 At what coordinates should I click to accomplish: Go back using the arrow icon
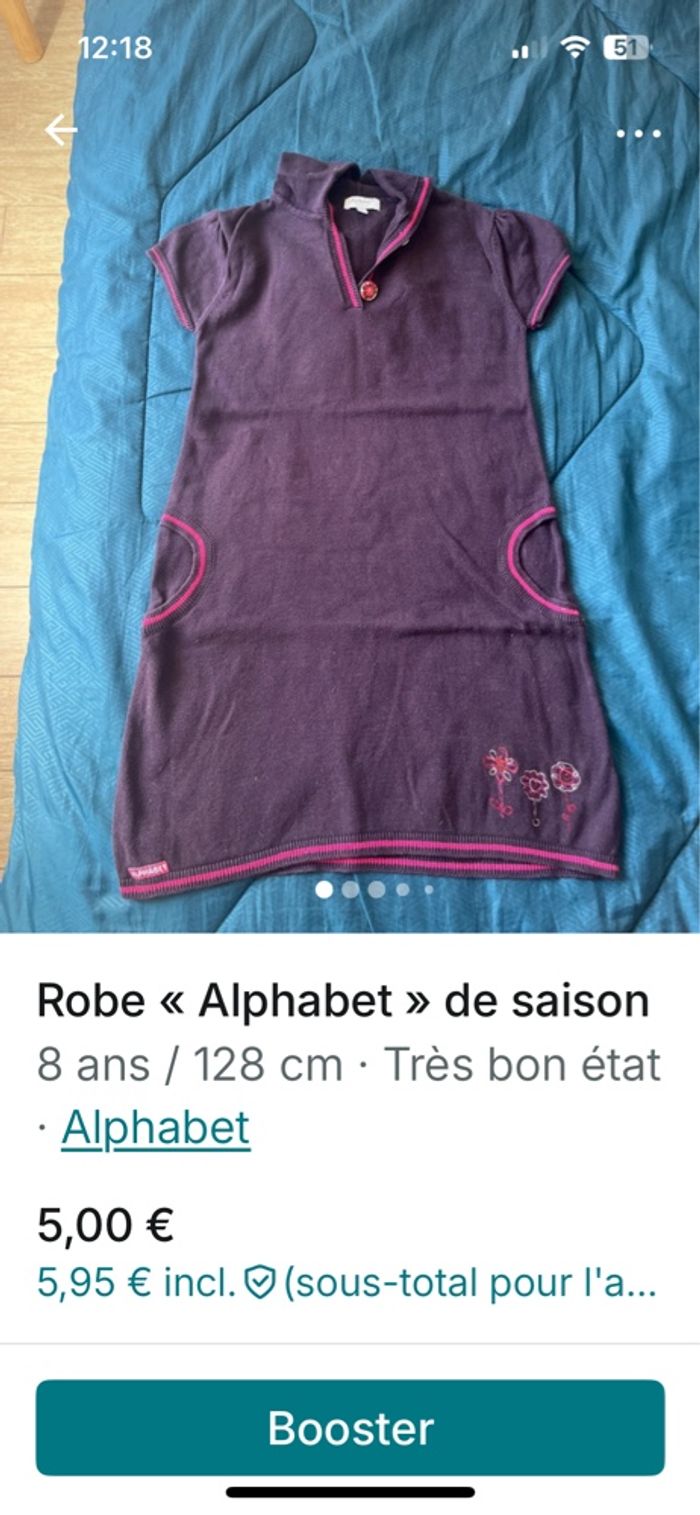(x=61, y=130)
